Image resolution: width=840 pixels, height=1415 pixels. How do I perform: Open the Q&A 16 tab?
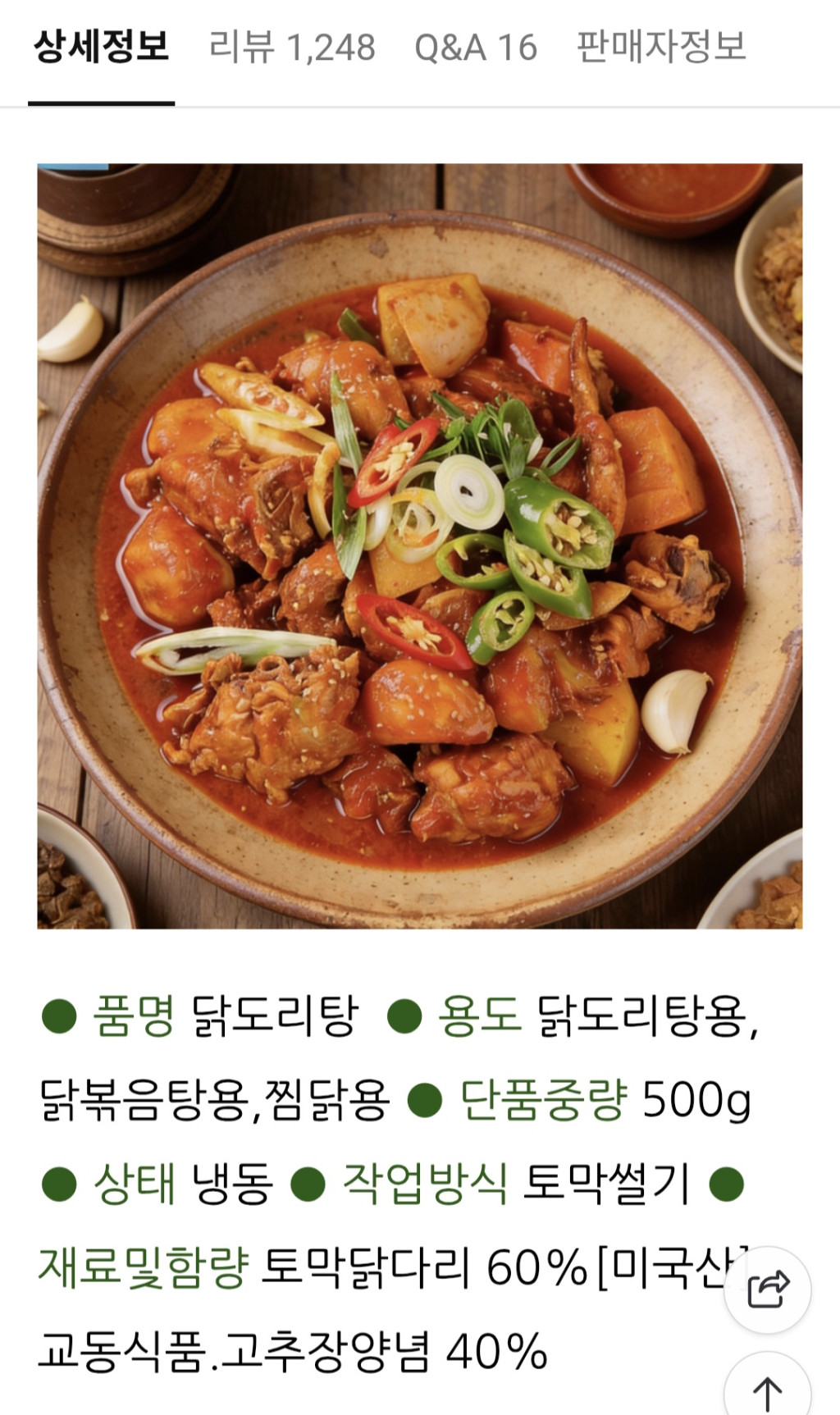[476, 48]
